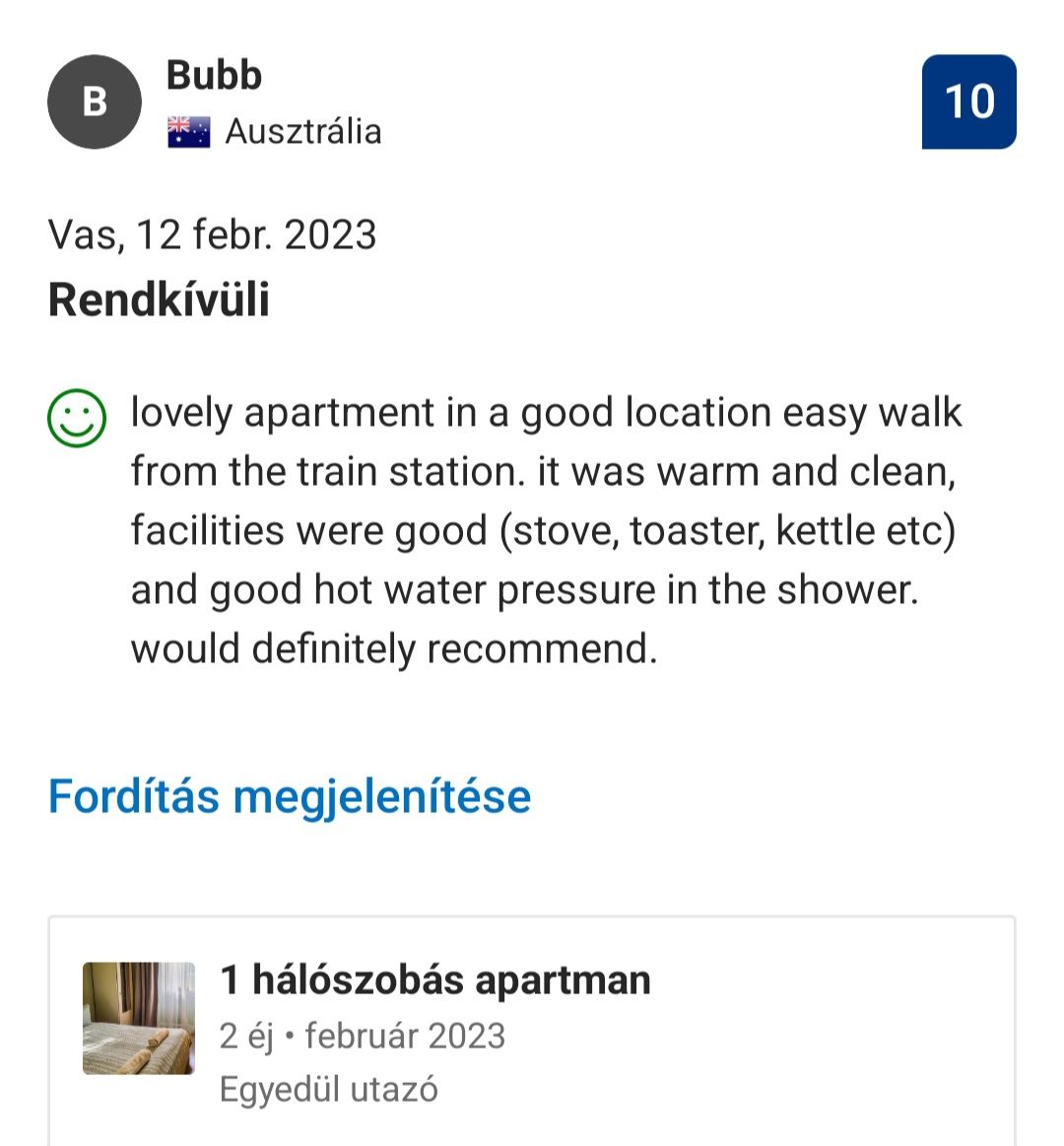Open the 1 hálószobás apartman card

click(x=532, y=1031)
